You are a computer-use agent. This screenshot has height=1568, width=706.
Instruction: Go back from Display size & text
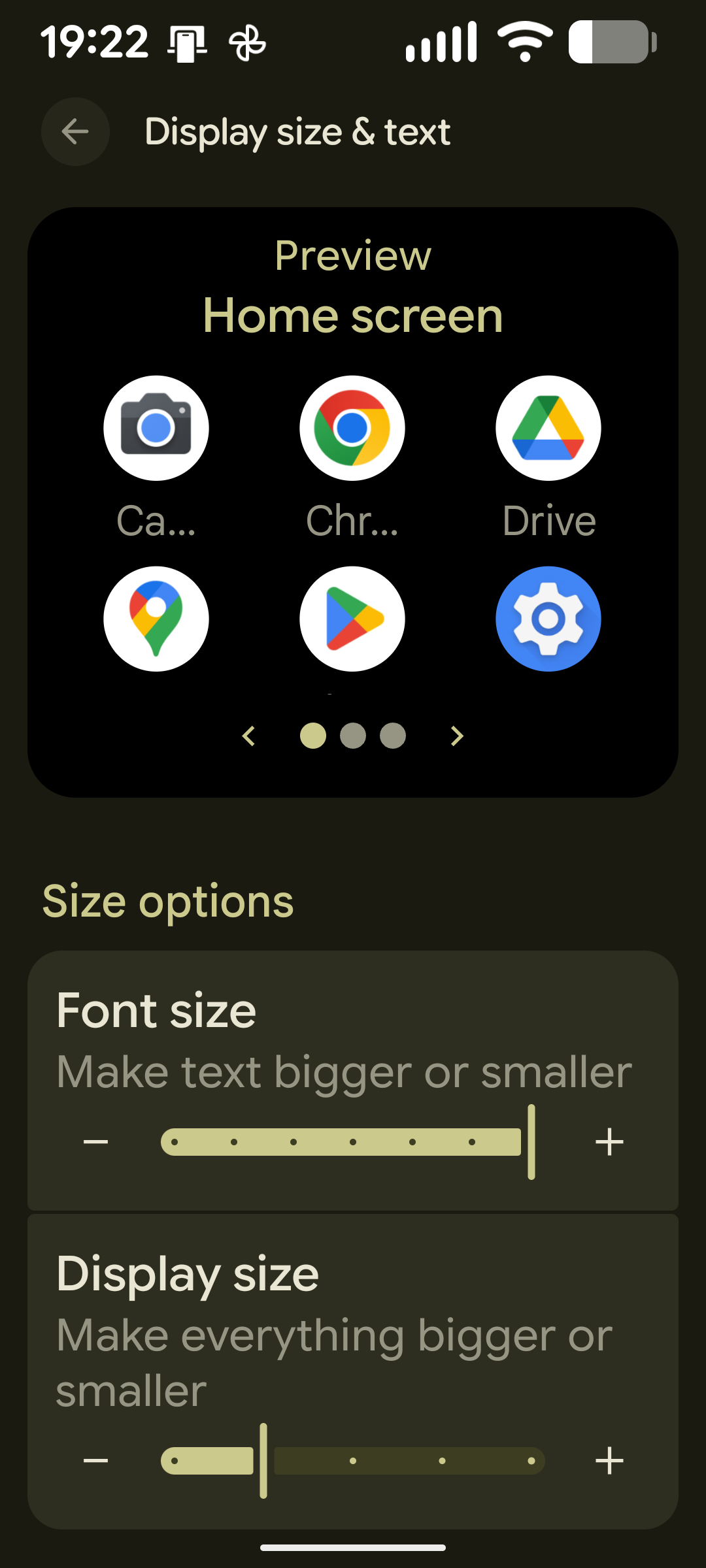pyautogui.click(x=75, y=131)
